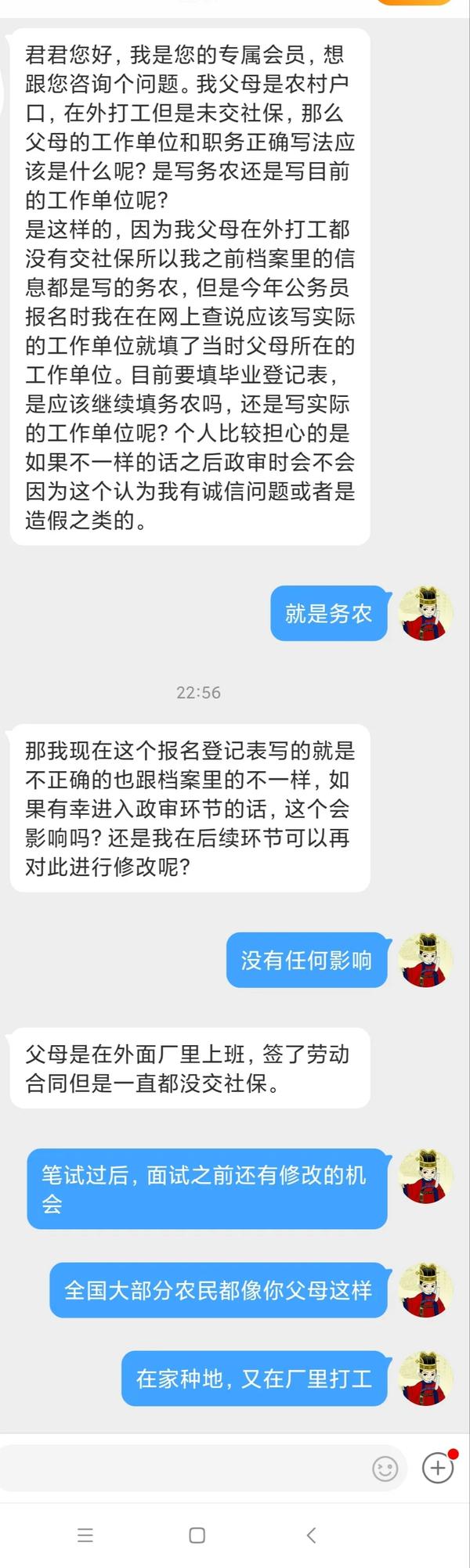Go back with system back button
Viewport: 470px width, 1568px height.
[x=312, y=1535]
